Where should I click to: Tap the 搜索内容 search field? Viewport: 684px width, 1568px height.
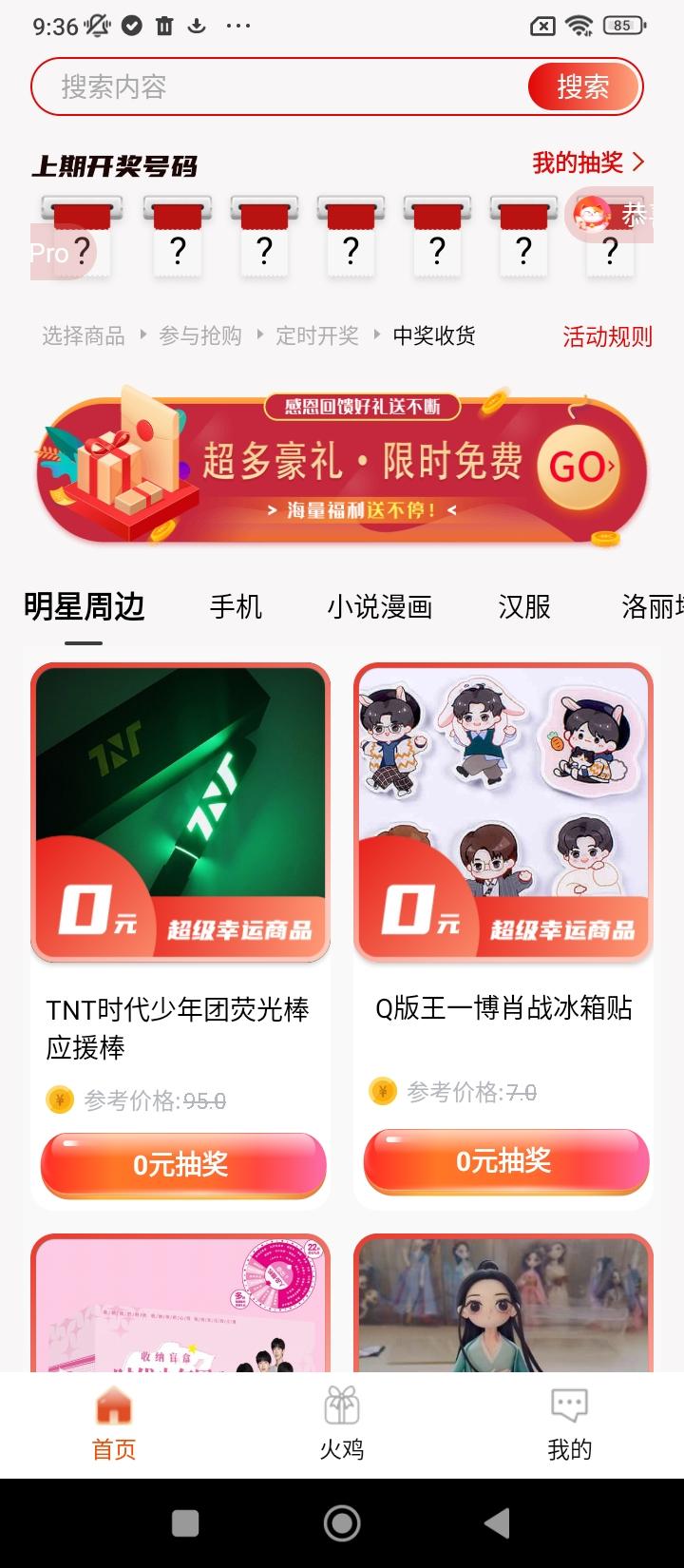[x=275, y=87]
